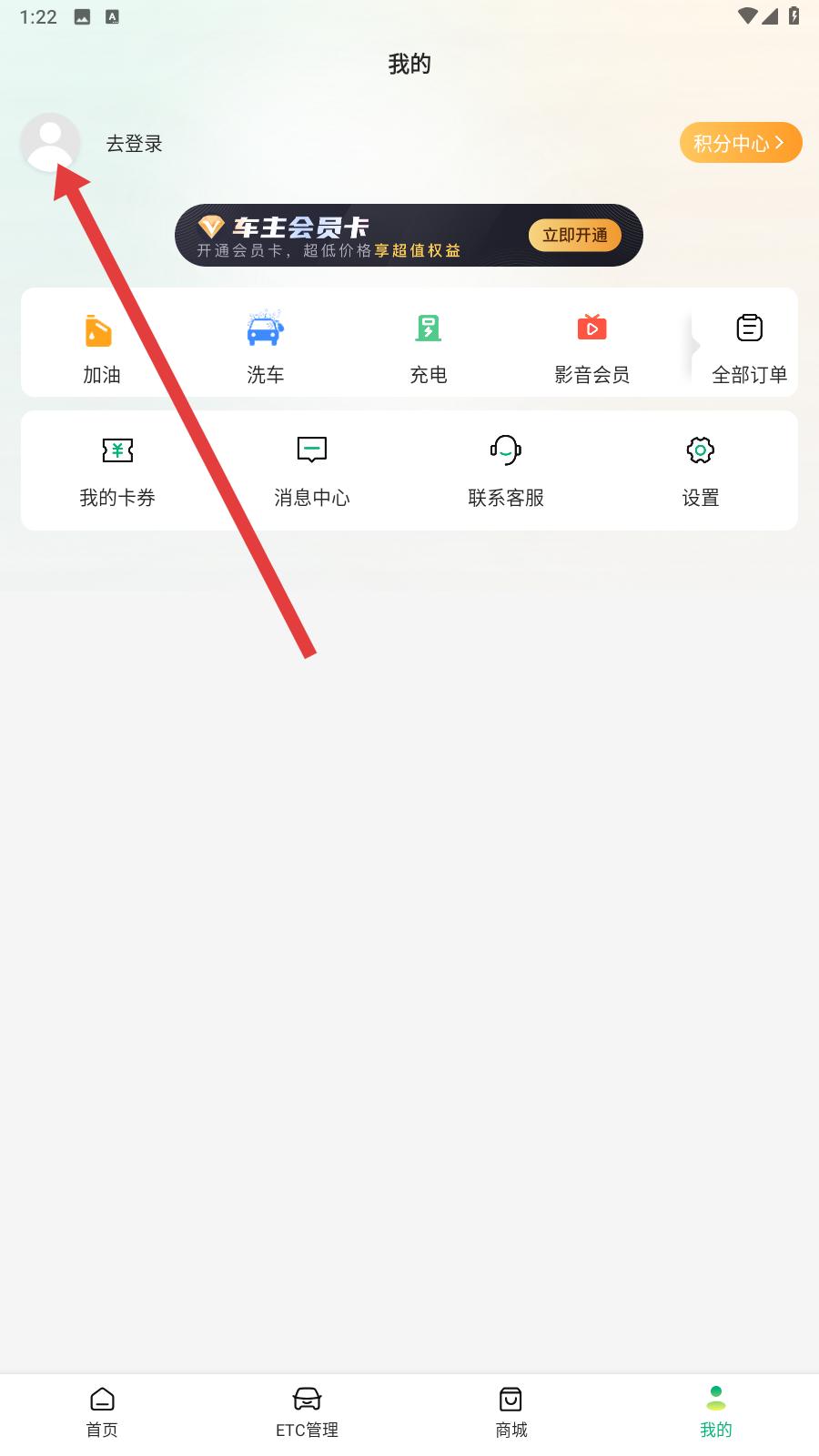Tap 去登录 to log in
Viewport: 819px width, 1456px height.
point(135,144)
